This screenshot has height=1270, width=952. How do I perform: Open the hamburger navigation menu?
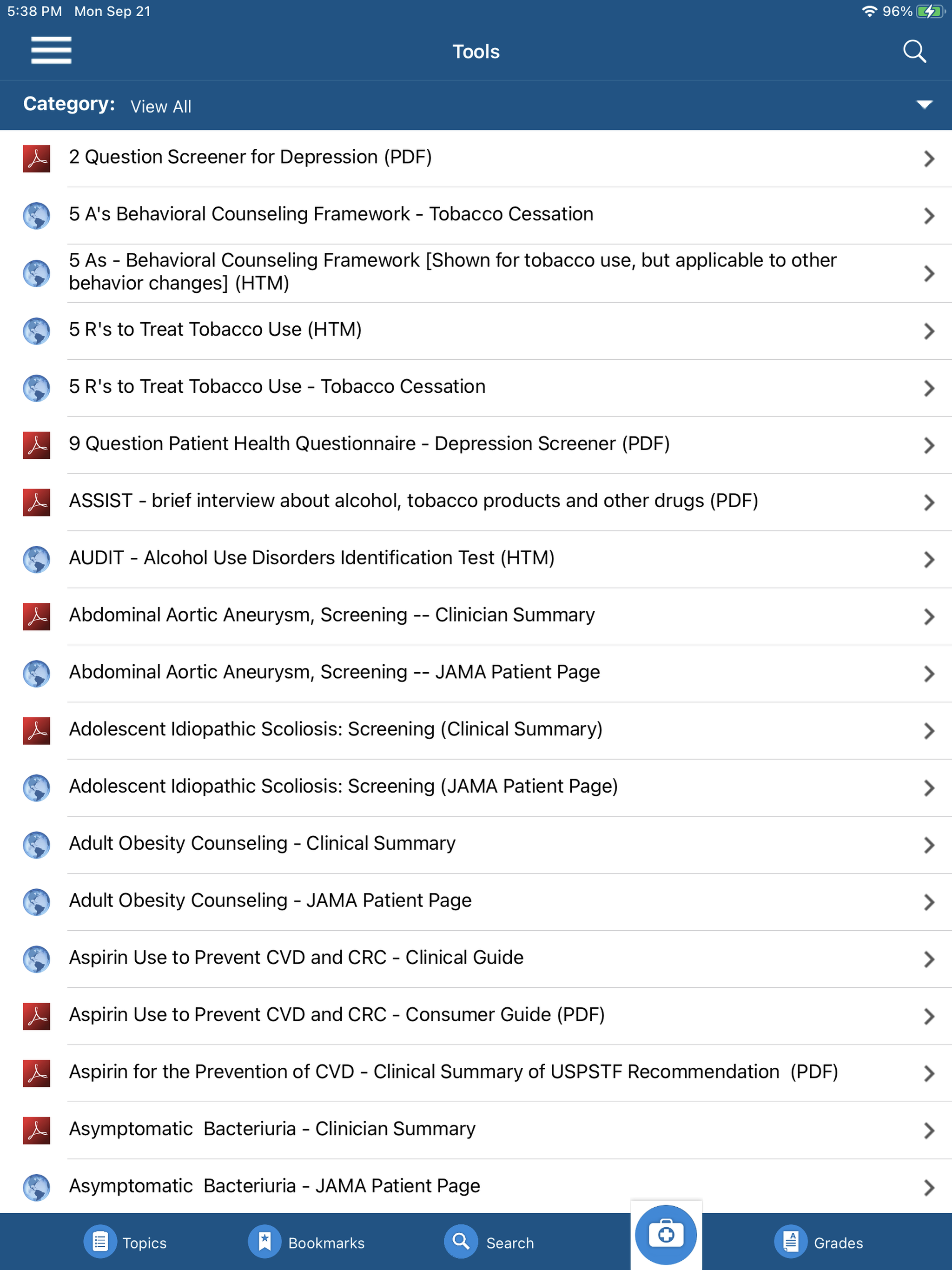click(x=51, y=51)
